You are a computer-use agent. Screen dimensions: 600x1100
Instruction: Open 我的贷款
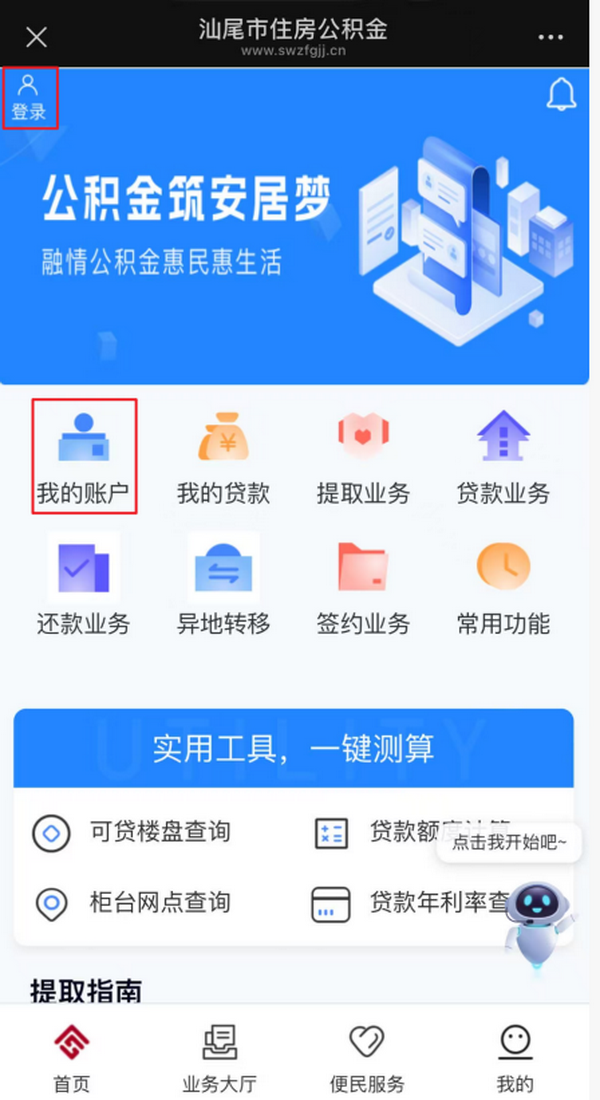(223, 456)
